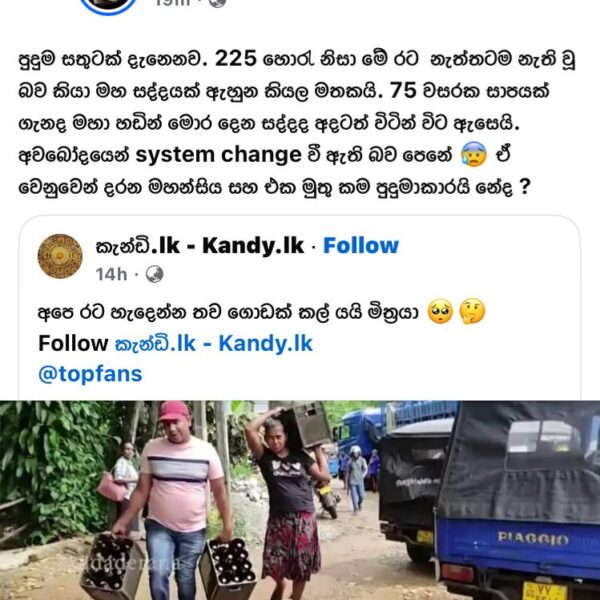Image resolution: width=600 pixels, height=600 pixels.
Task: Open the blue Kandy.lk mention in the caption
Action: point(214,344)
